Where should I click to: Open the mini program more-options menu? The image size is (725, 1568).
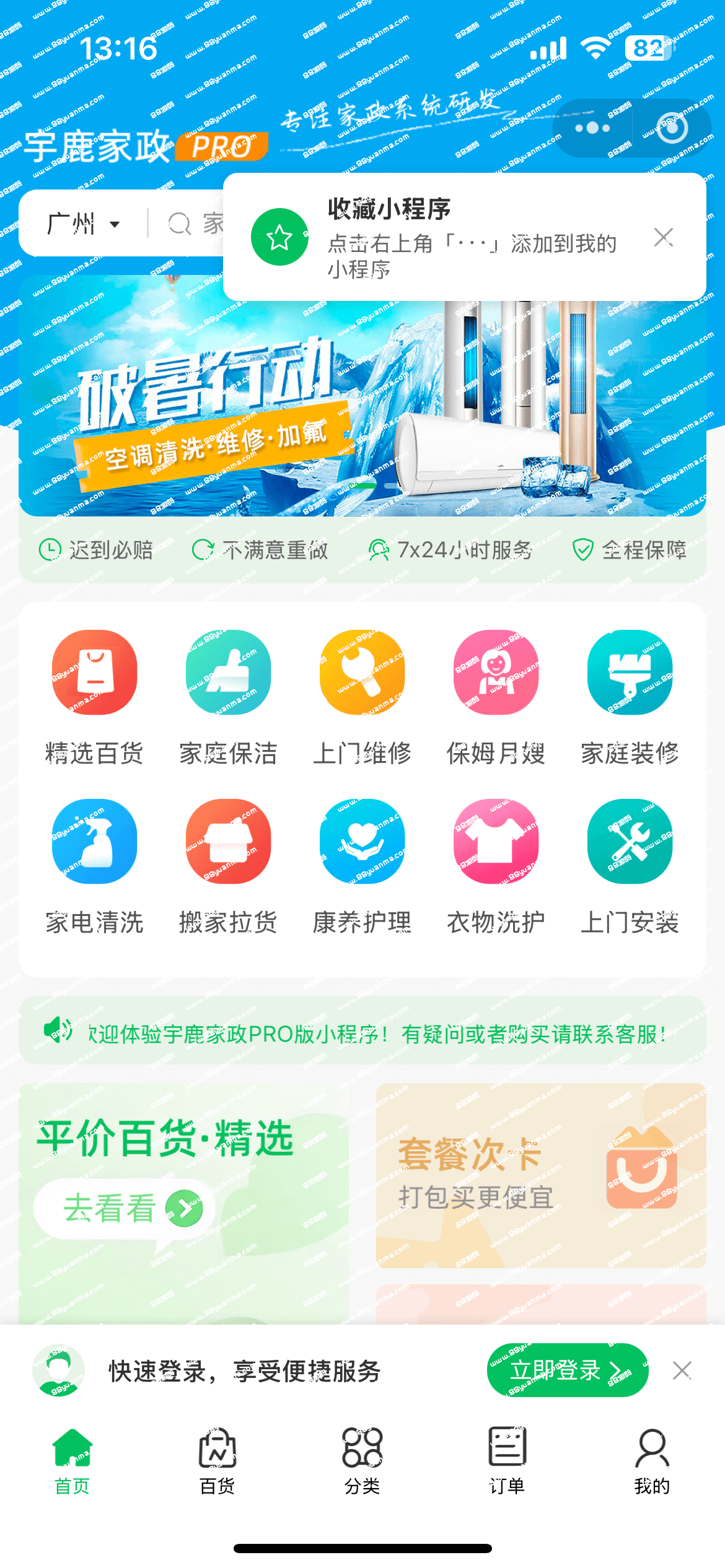pos(592,128)
